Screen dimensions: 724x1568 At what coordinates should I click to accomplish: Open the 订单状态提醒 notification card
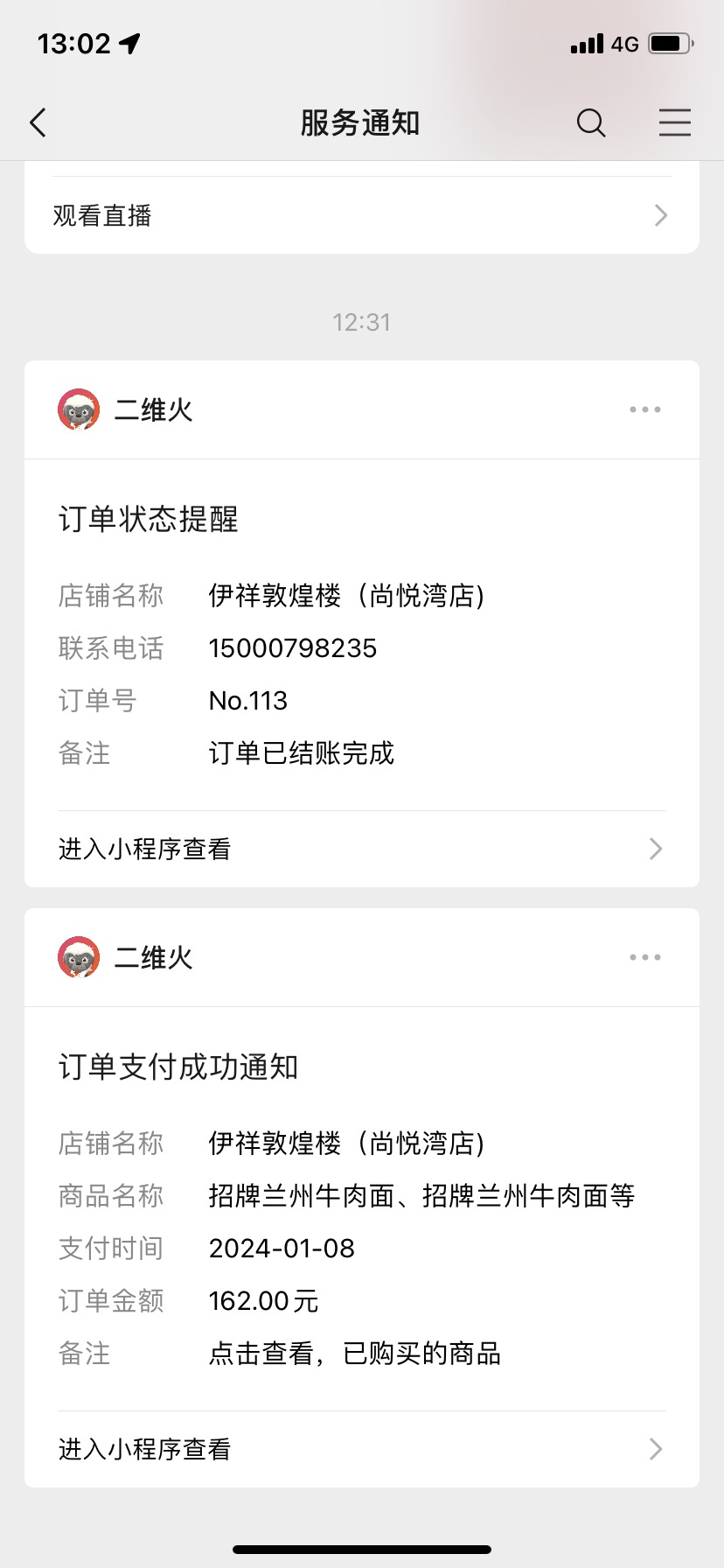pyautogui.click(x=362, y=635)
